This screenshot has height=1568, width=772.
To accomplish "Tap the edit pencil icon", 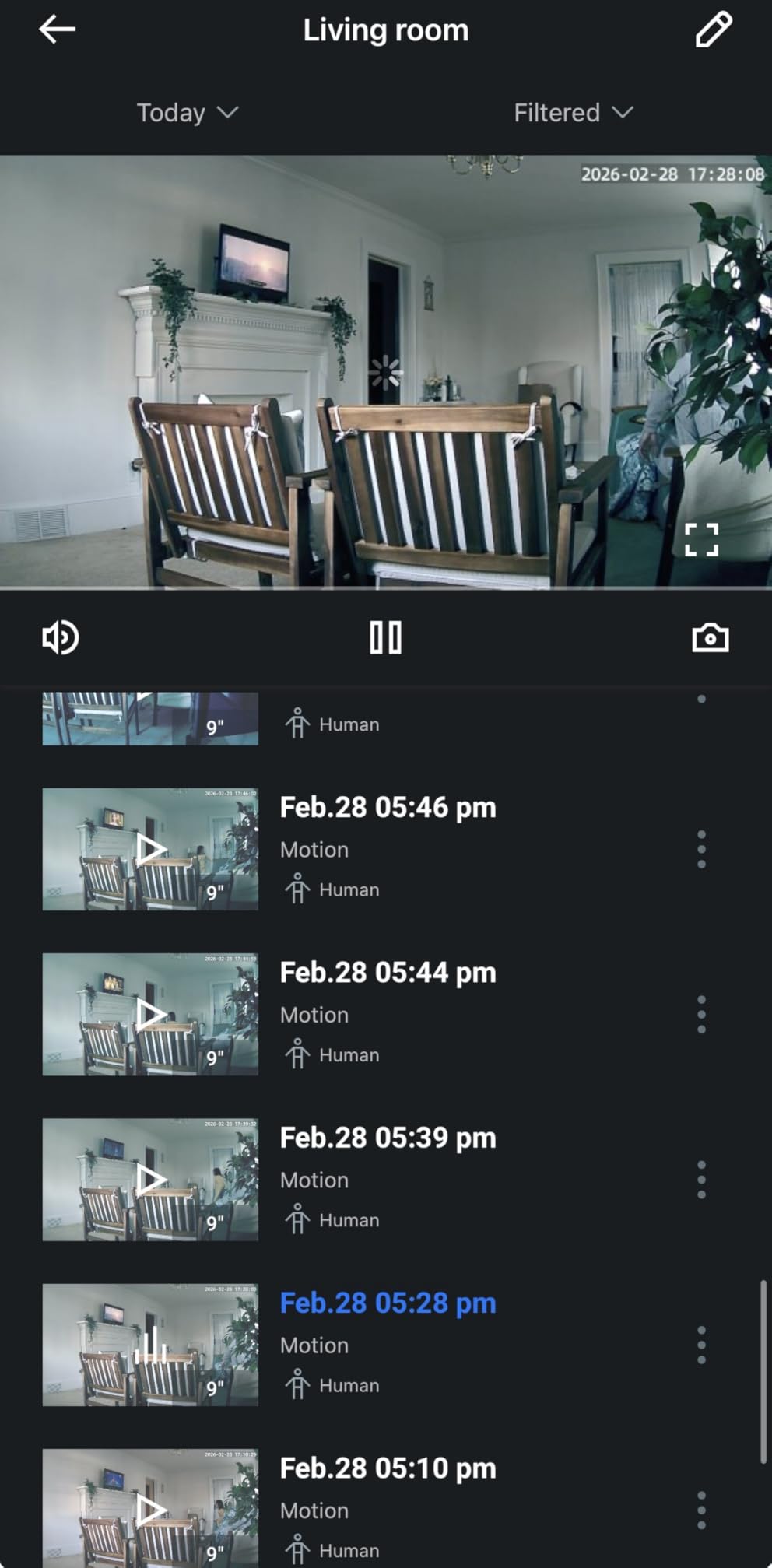I will 713,30.
